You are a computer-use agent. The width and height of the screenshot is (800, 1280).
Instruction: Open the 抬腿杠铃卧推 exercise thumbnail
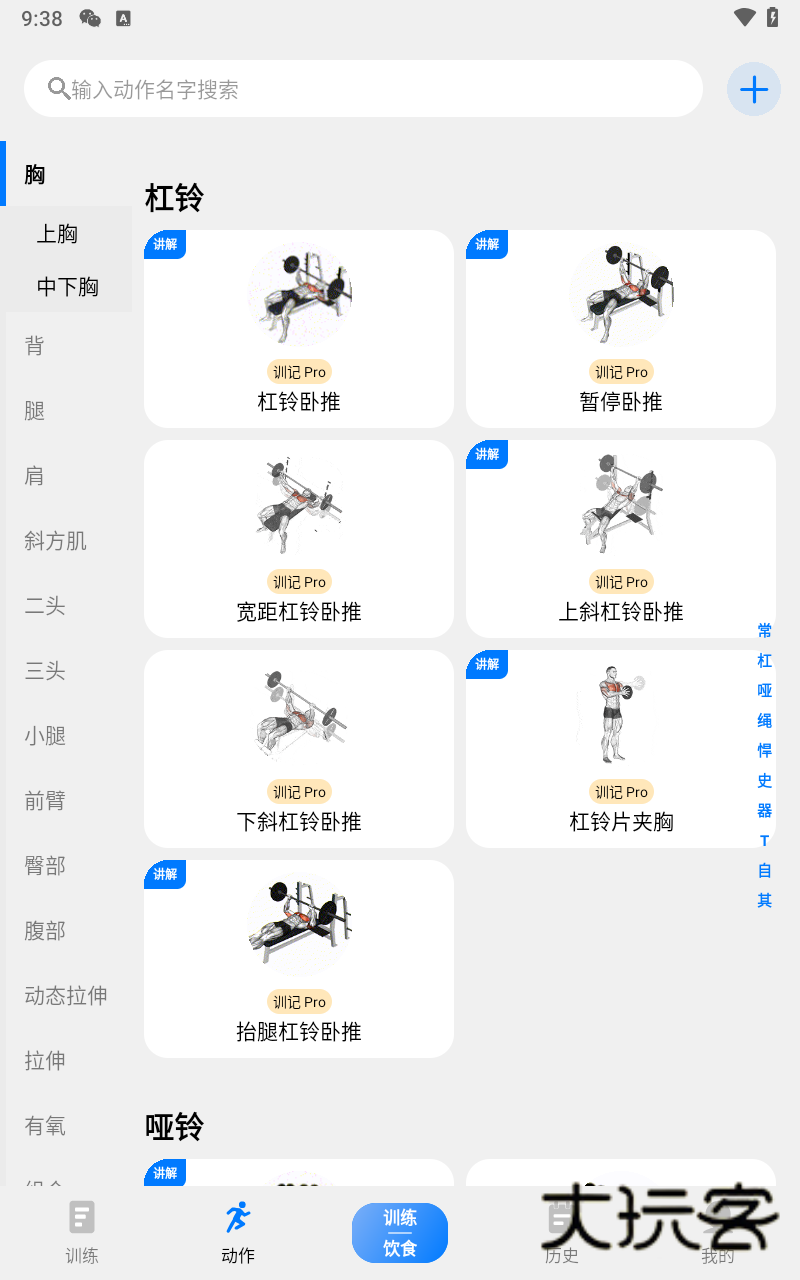click(298, 921)
